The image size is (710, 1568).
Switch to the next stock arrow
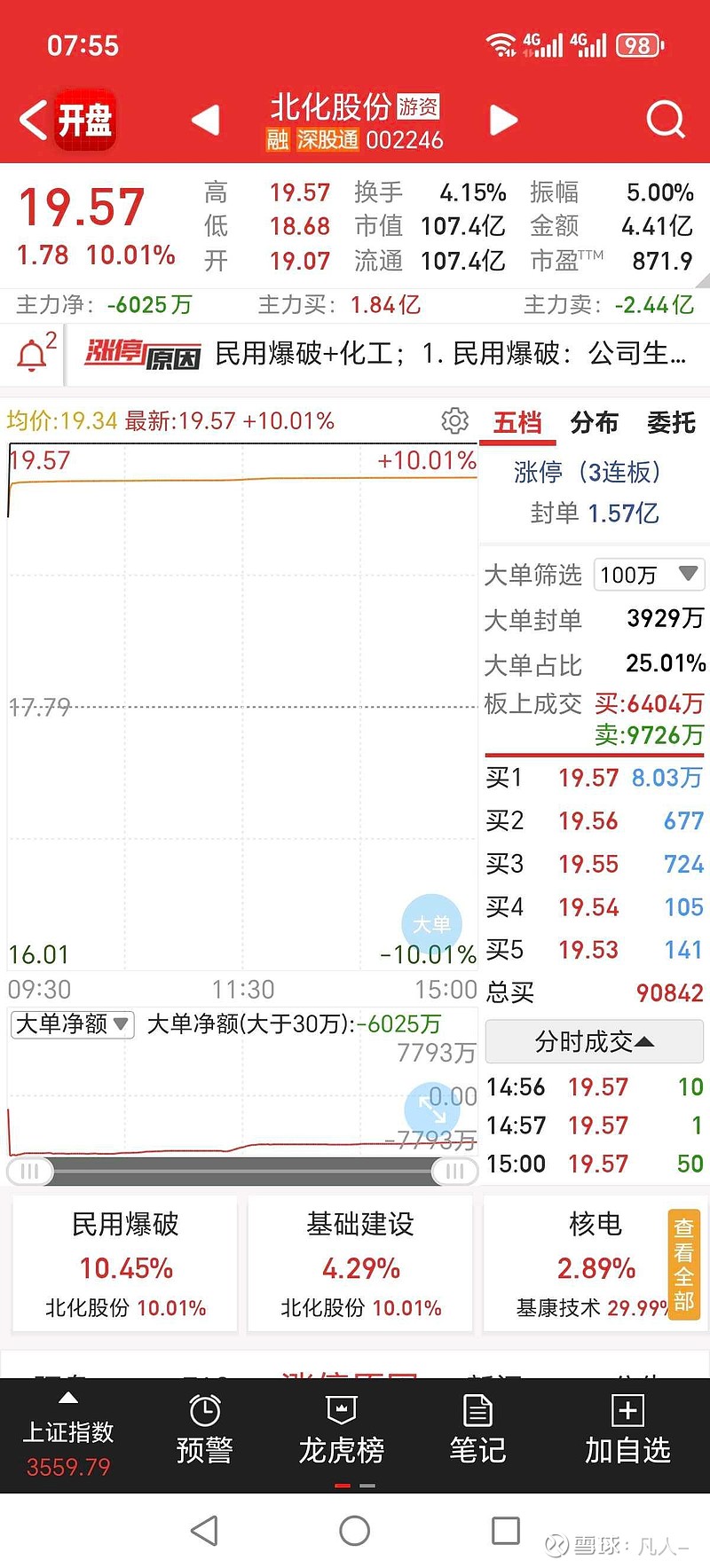(x=503, y=120)
